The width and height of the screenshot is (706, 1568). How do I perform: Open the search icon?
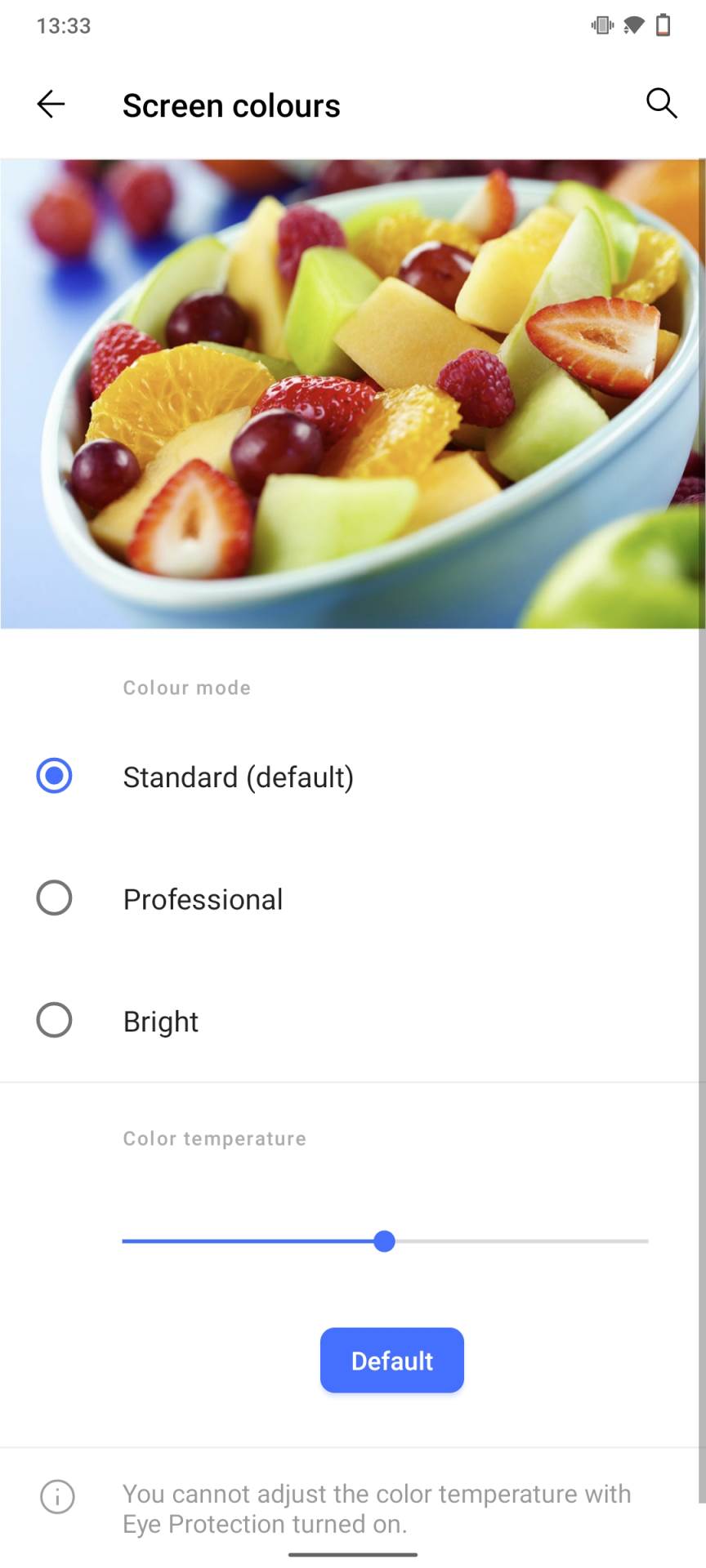[x=661, y=104]
